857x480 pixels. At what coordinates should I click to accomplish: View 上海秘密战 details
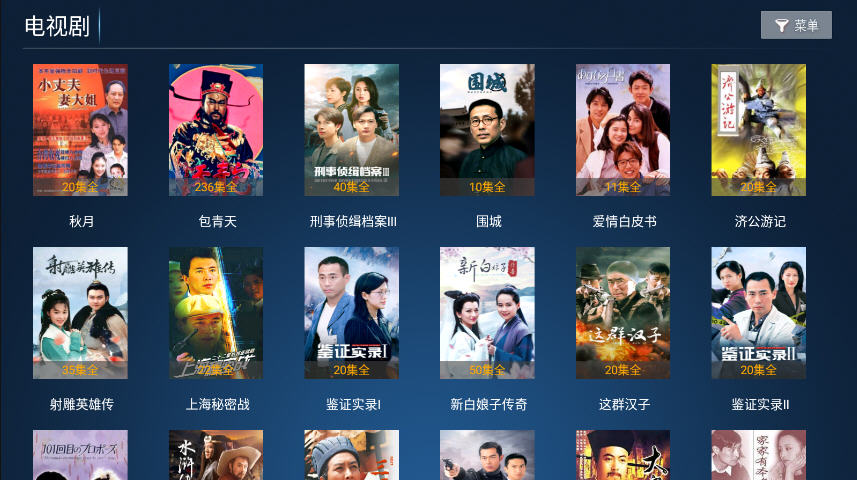[x=216, y=313]
